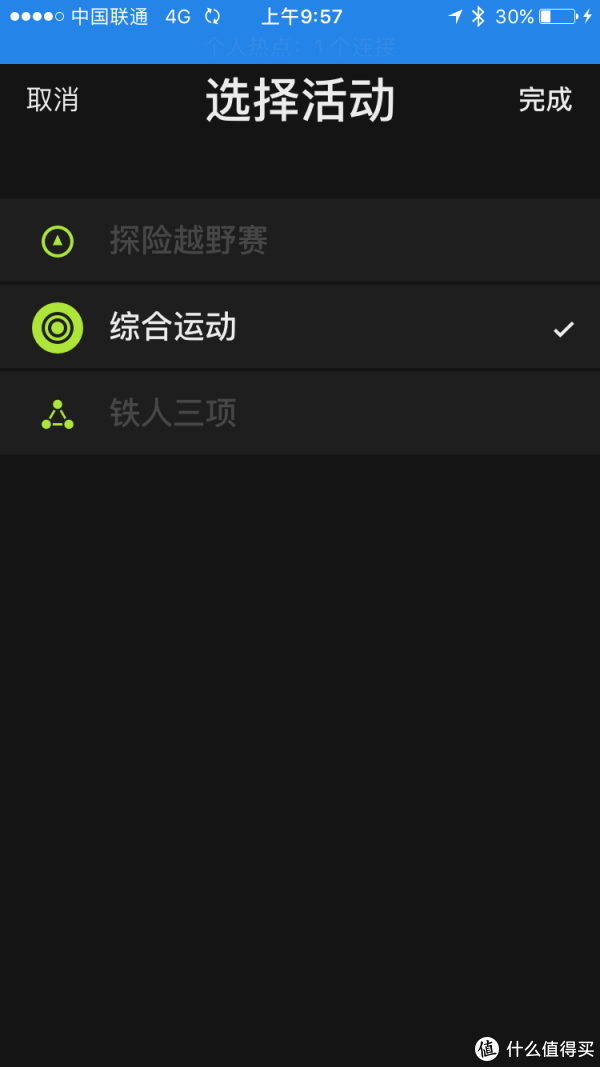The width and height of the screenshot is (600, 1067).
Task: Choose the 综合运动 activity row
Action: 300,327
